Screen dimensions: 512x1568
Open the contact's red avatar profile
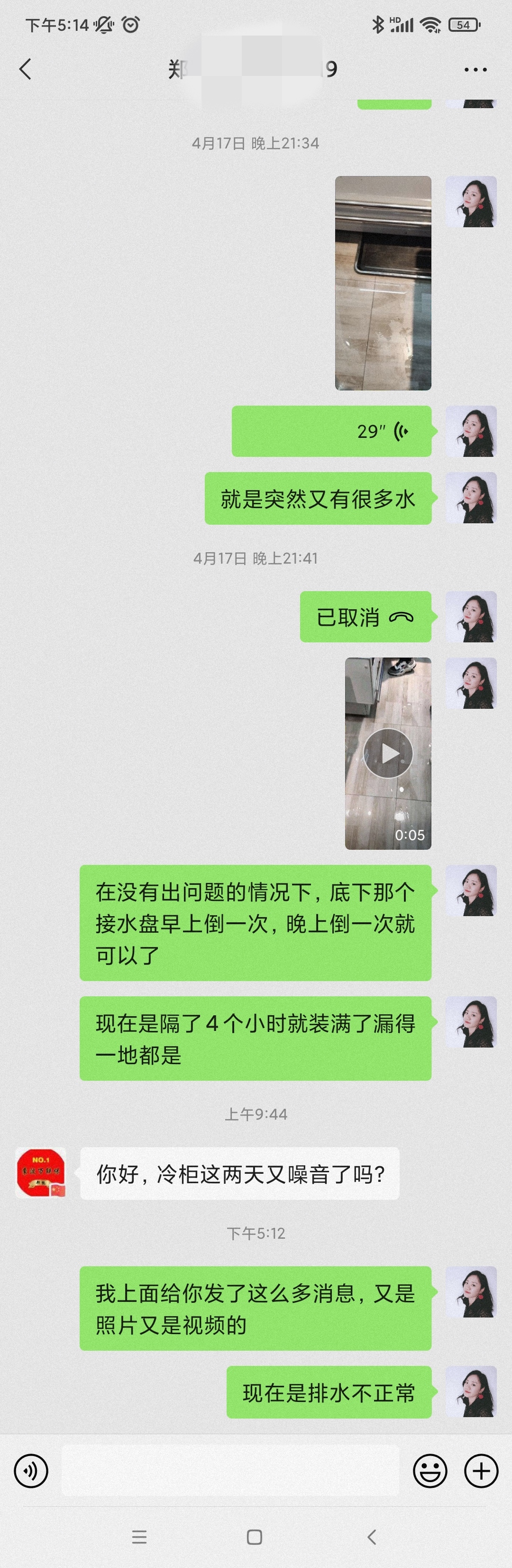coord(41,1173)
